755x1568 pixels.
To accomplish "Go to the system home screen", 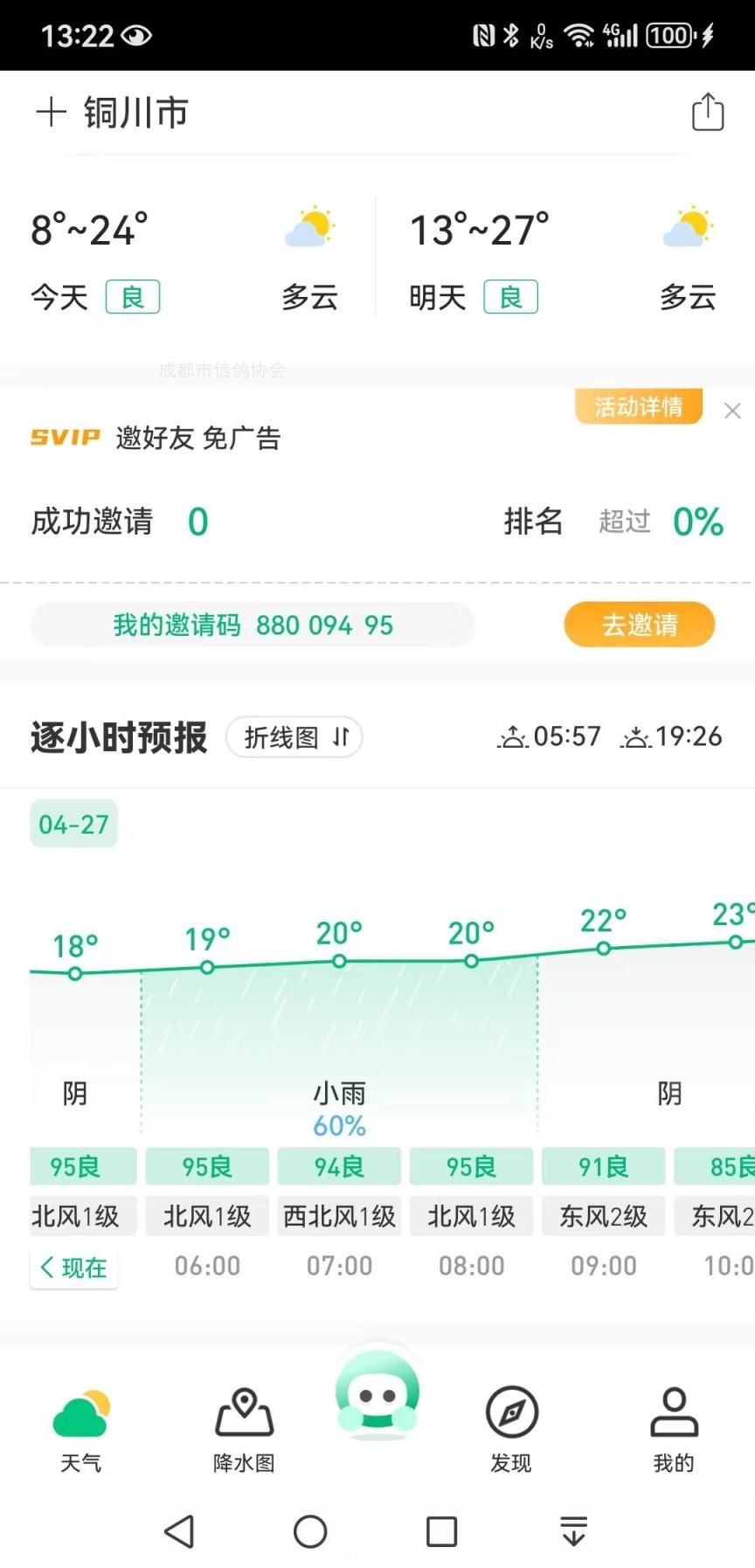I will [310, 1531].
